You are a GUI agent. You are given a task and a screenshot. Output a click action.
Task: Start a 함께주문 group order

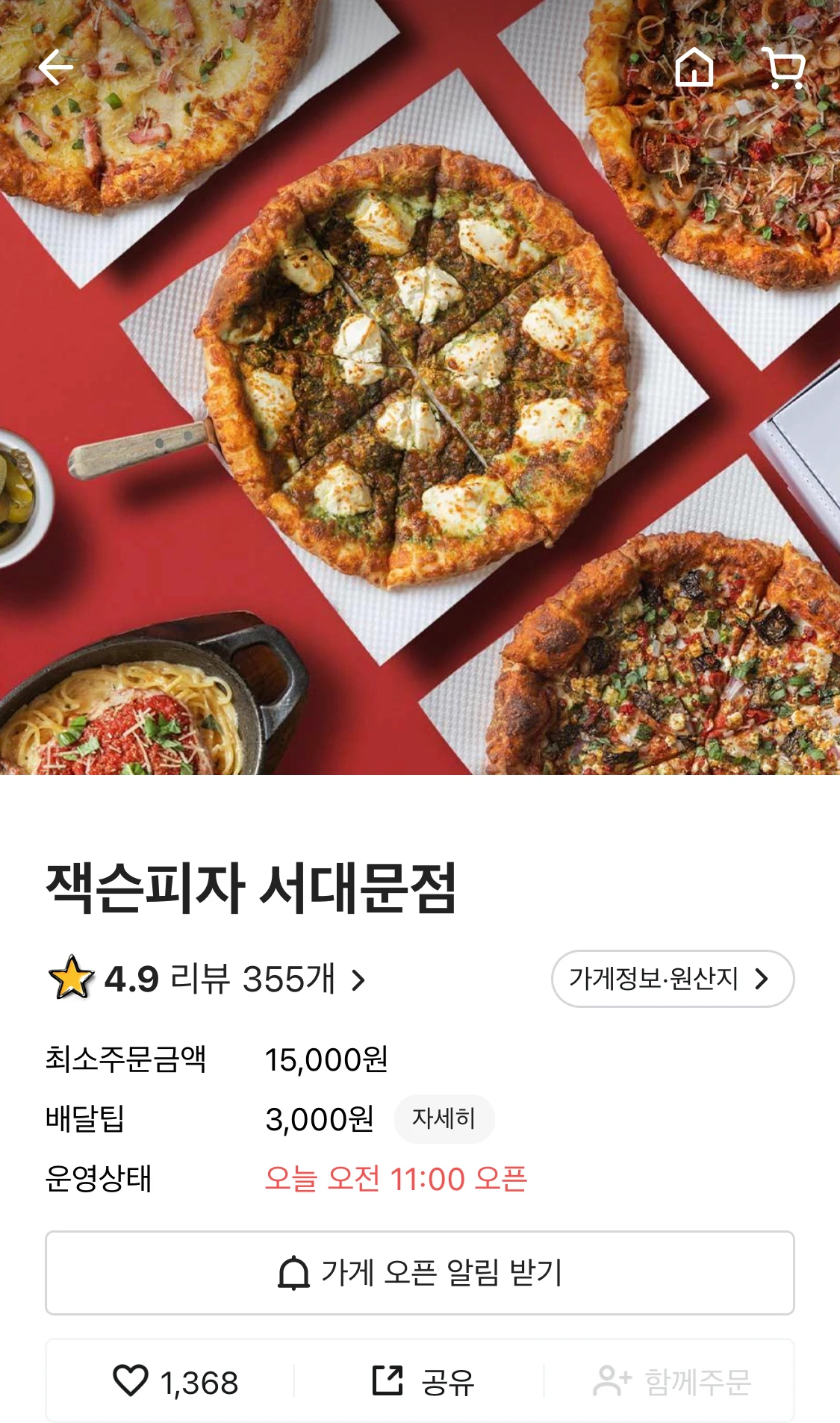coord(671,1381)
